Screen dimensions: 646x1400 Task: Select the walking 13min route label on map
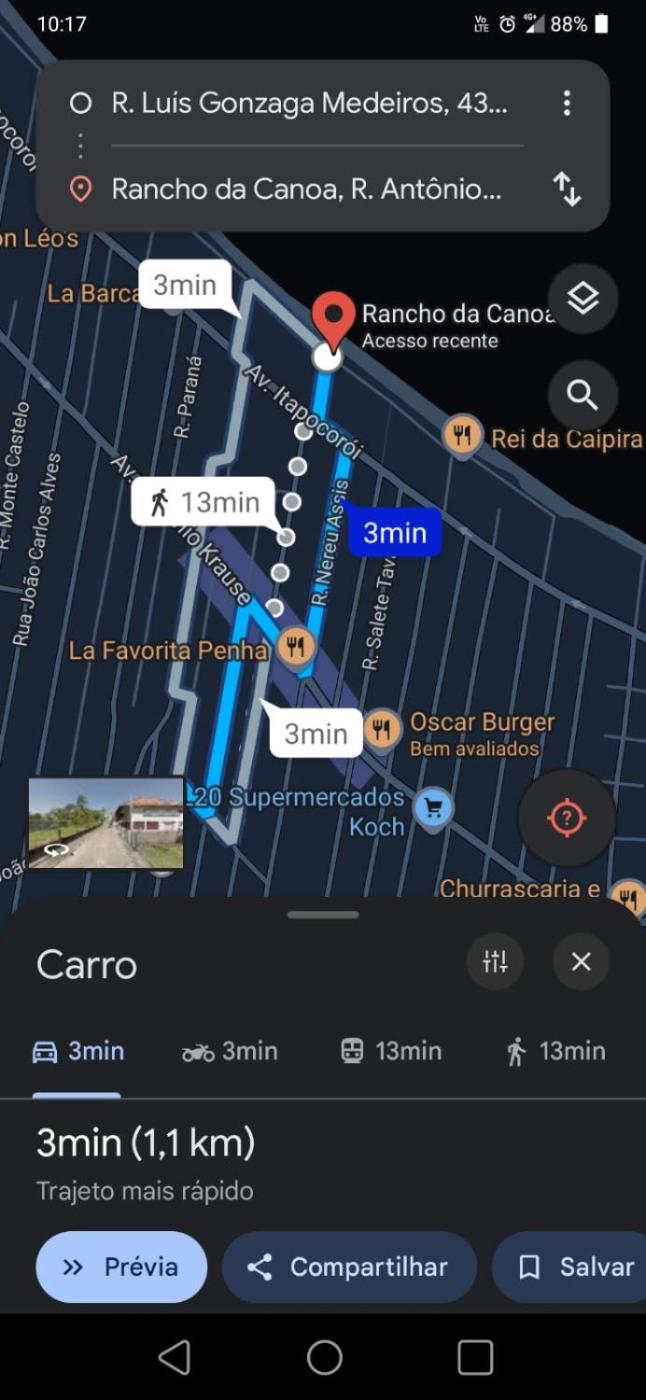click(203, 502)
